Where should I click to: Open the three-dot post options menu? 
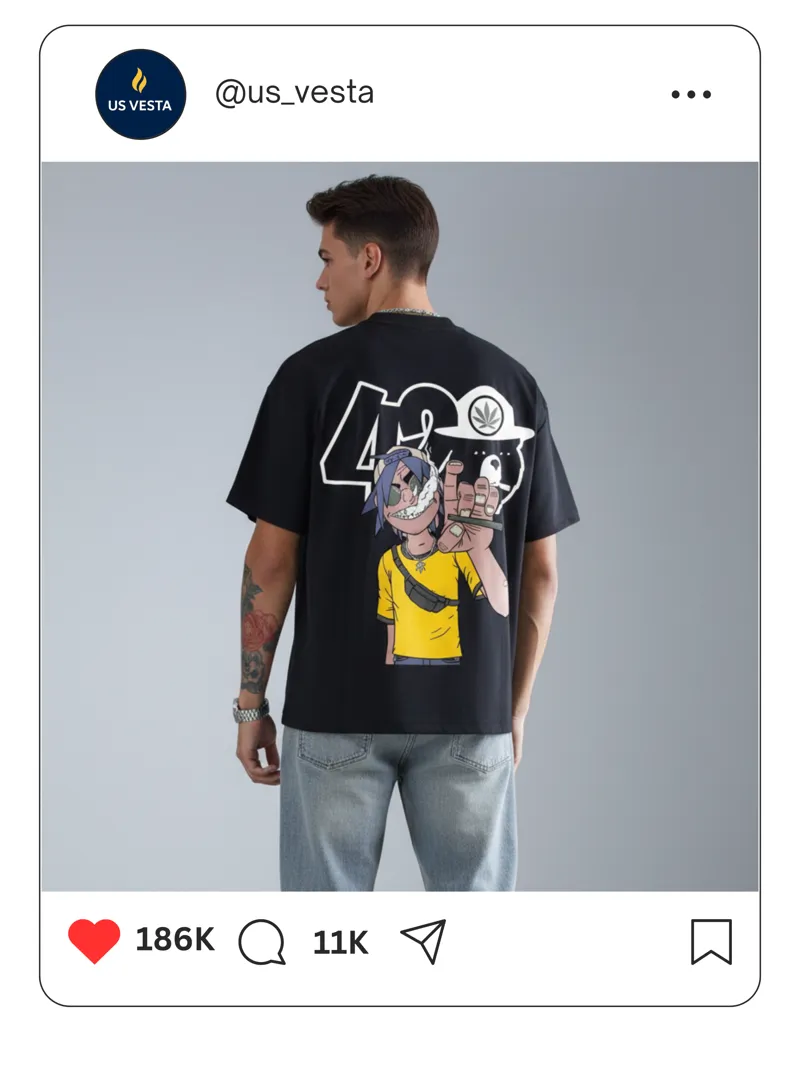pos(690,93)
